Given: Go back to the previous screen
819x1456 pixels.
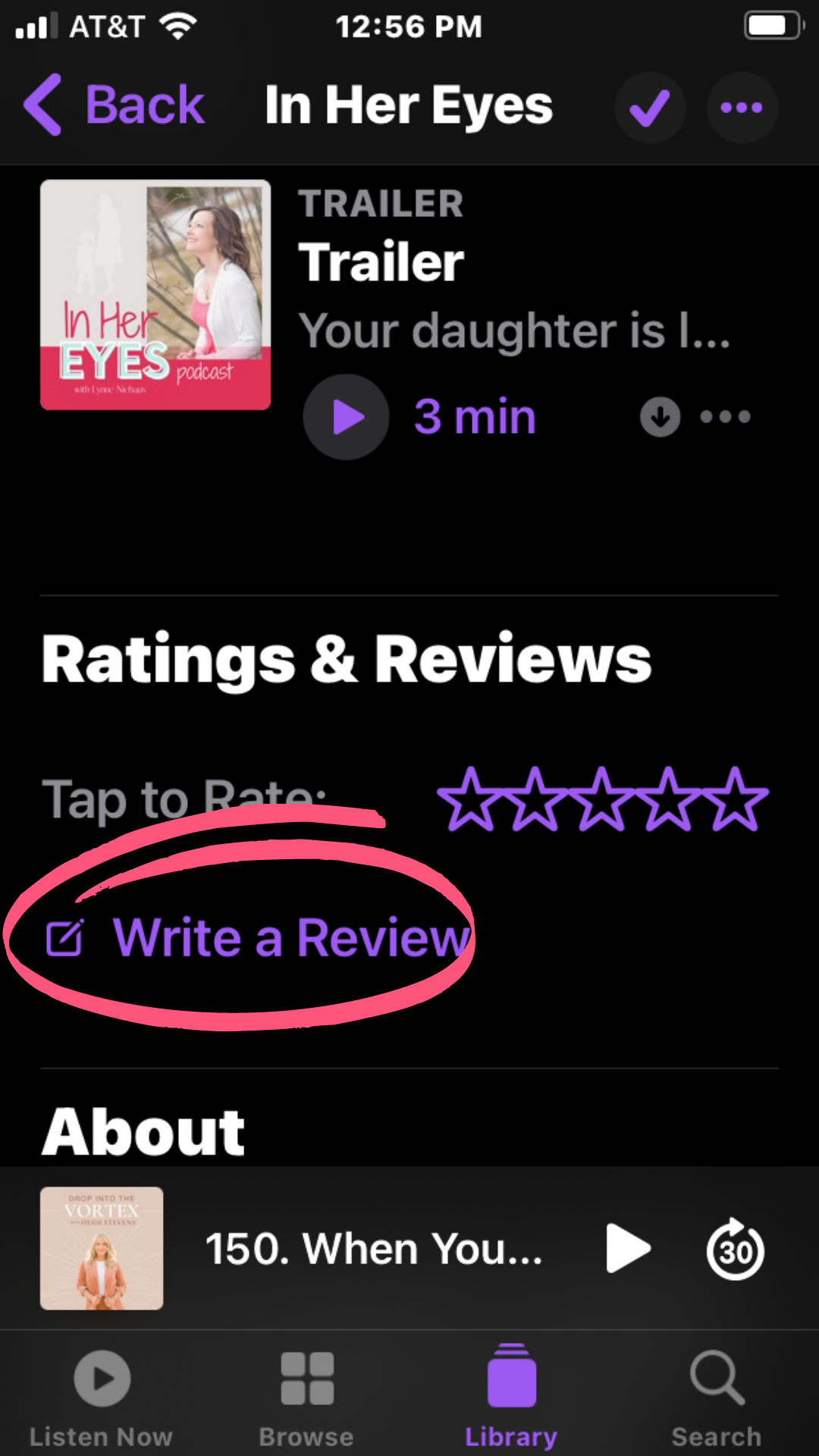Looking at the screenshot, I should click(114, 105).
